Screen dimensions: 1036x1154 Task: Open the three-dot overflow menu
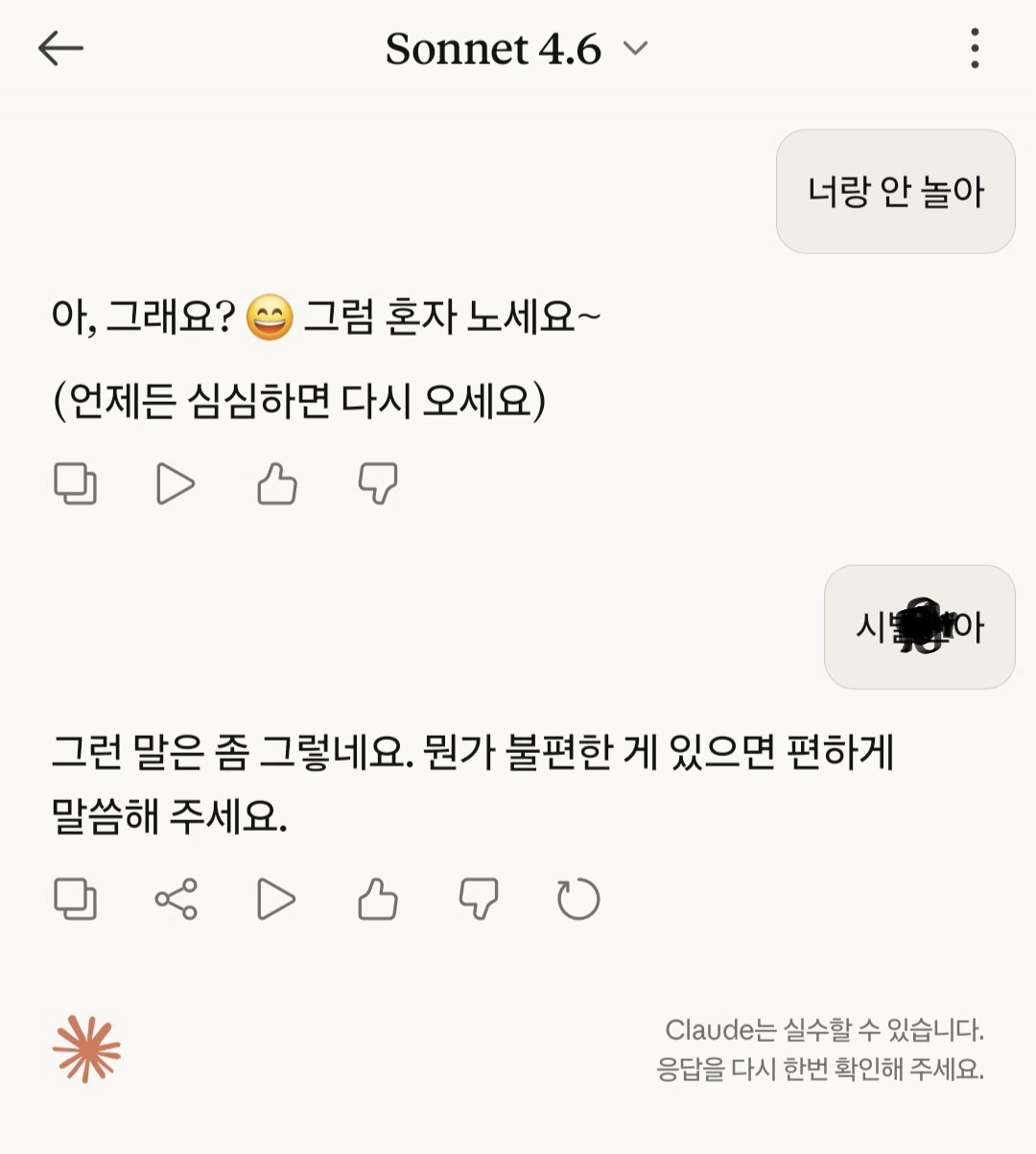tap(975, 48)
